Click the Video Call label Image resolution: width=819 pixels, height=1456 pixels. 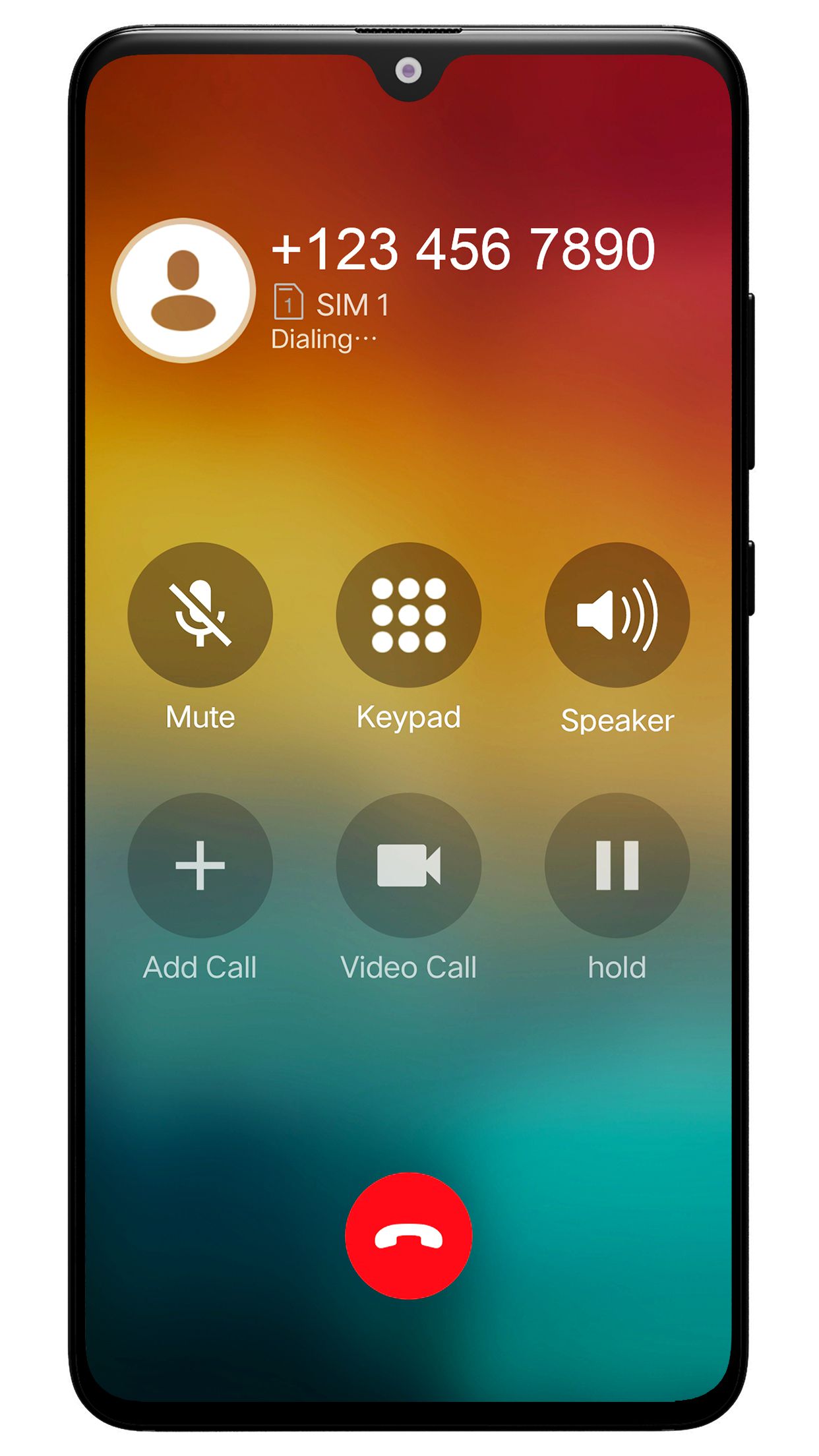[409, 967]
